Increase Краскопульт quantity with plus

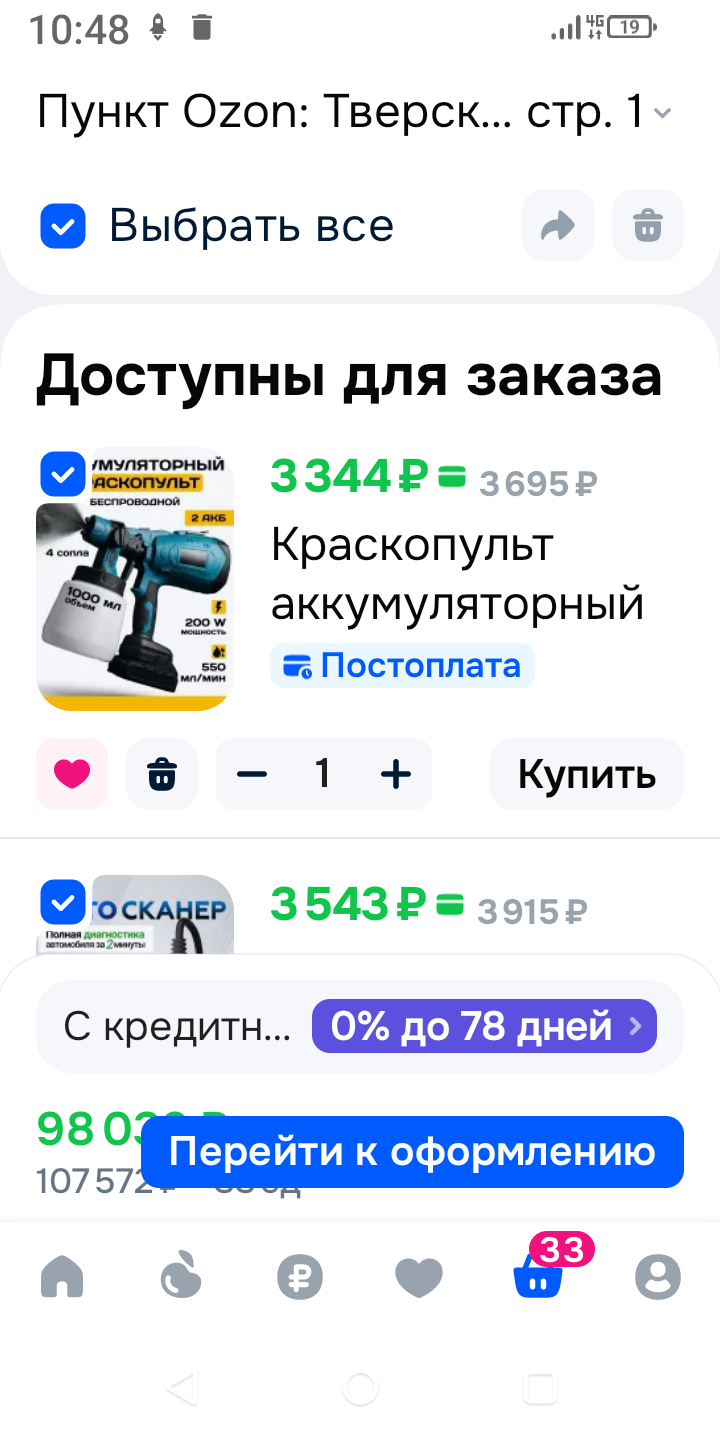[396, 773]
